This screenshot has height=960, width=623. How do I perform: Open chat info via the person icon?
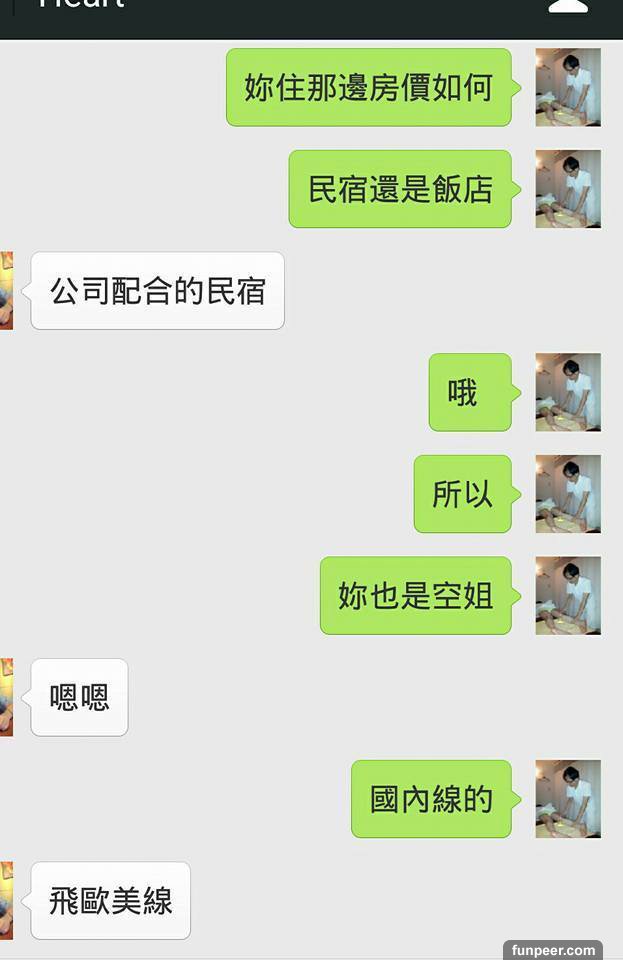tap(568, 6)
